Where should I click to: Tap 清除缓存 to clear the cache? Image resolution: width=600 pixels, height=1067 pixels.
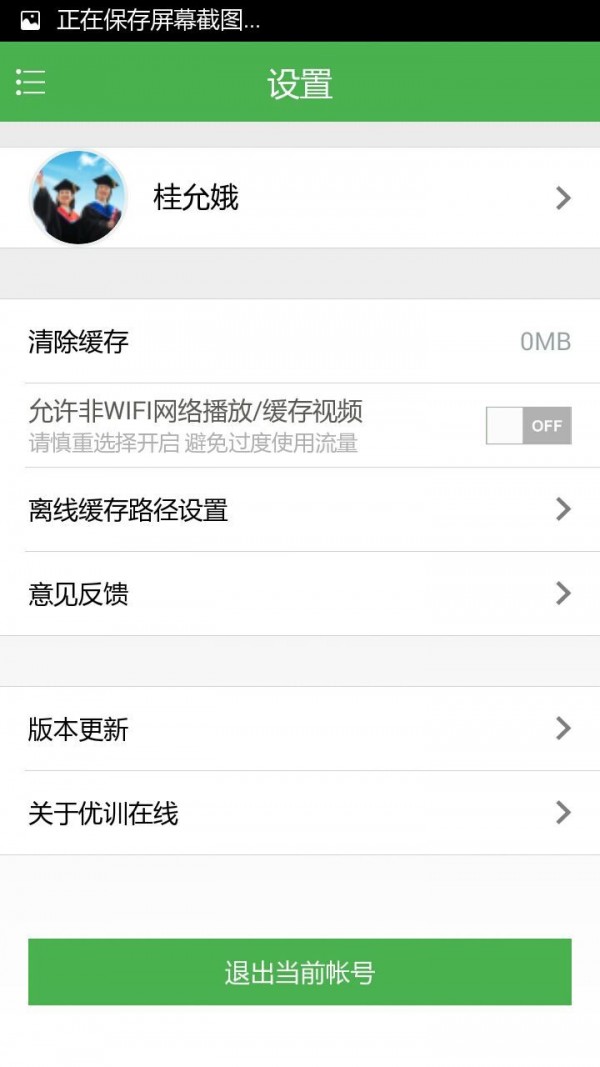(x=300, y=342)
